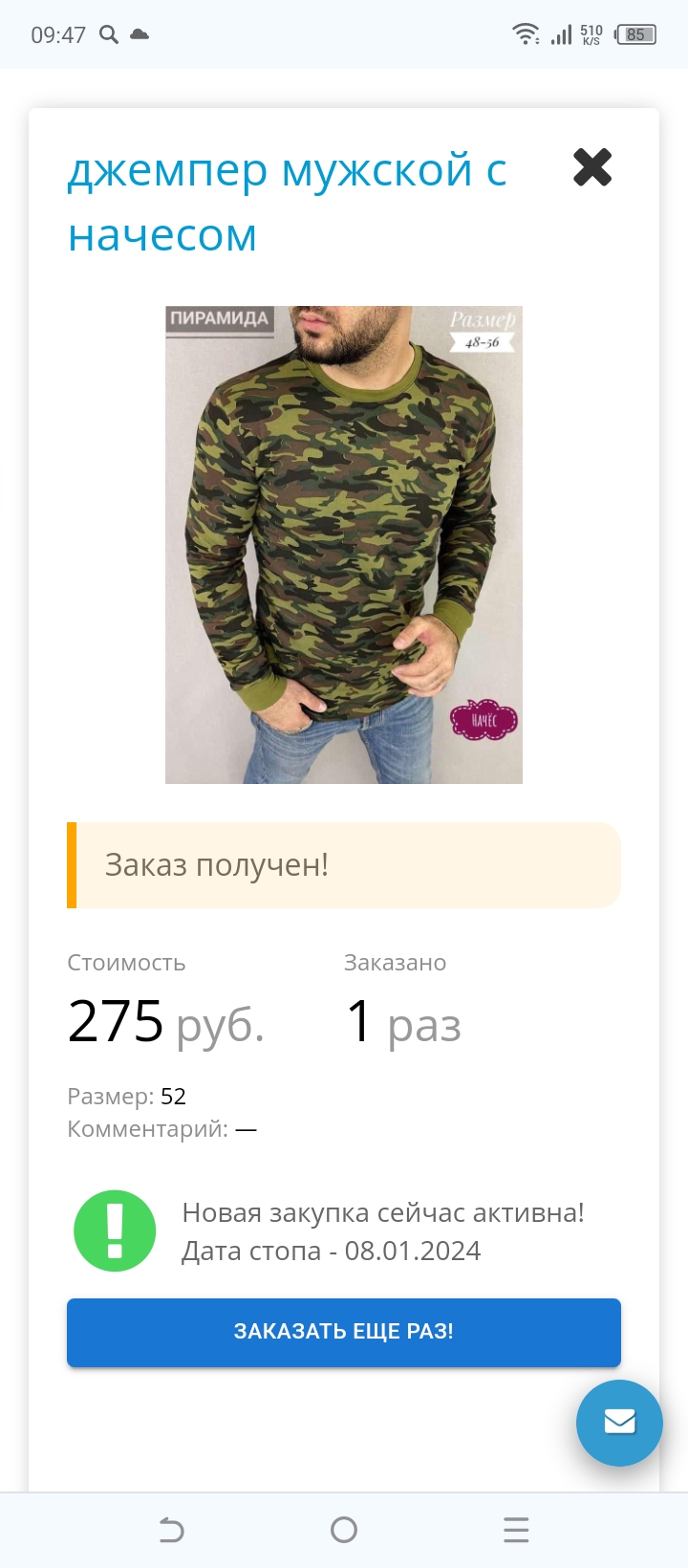This screenshot has height=1568, width=688.
Task: Go back using the system back button
Action: coord(171,1530)
